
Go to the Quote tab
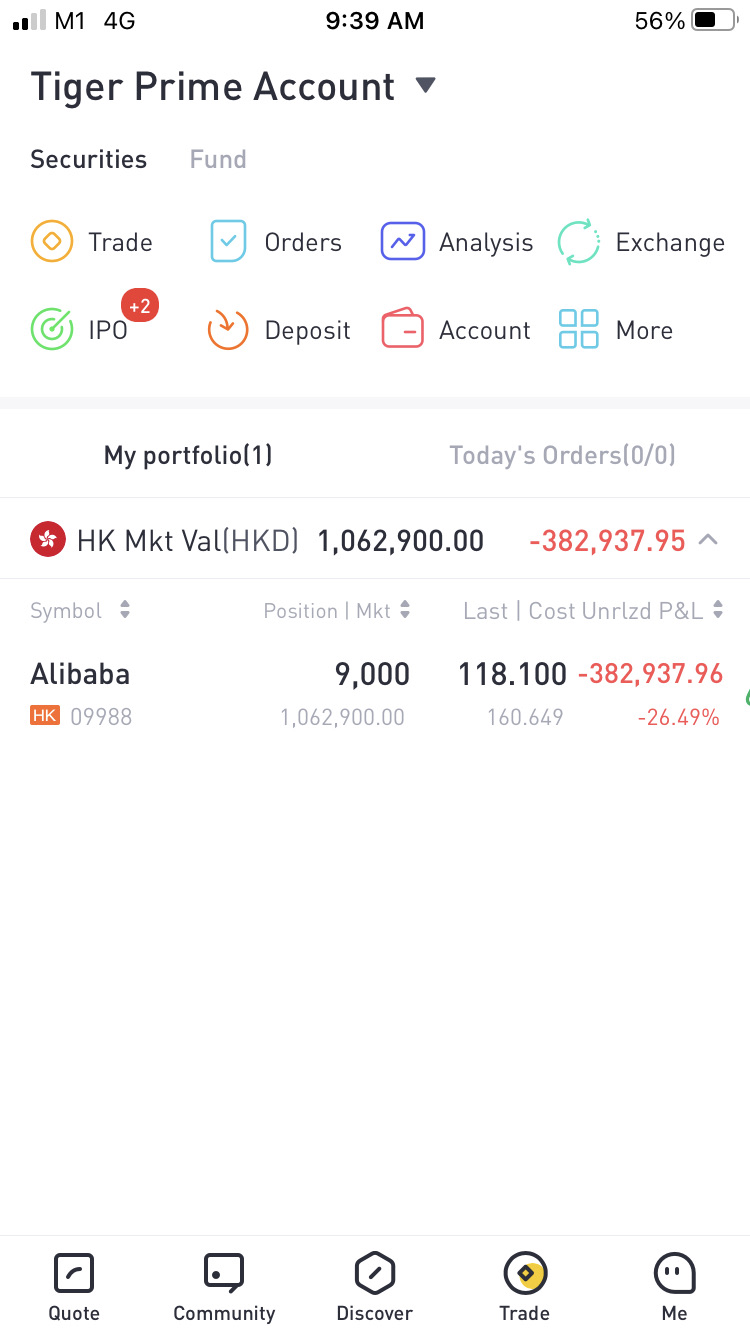pyautogui.click(x=74, y=1288)
